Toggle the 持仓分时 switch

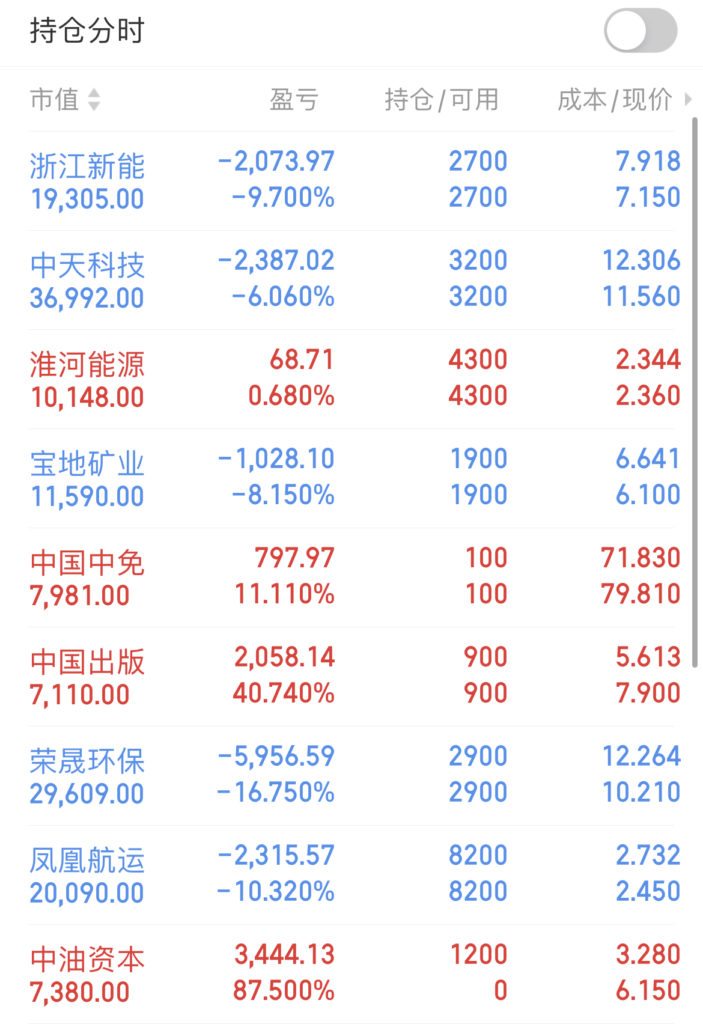(x=640, y=31)
